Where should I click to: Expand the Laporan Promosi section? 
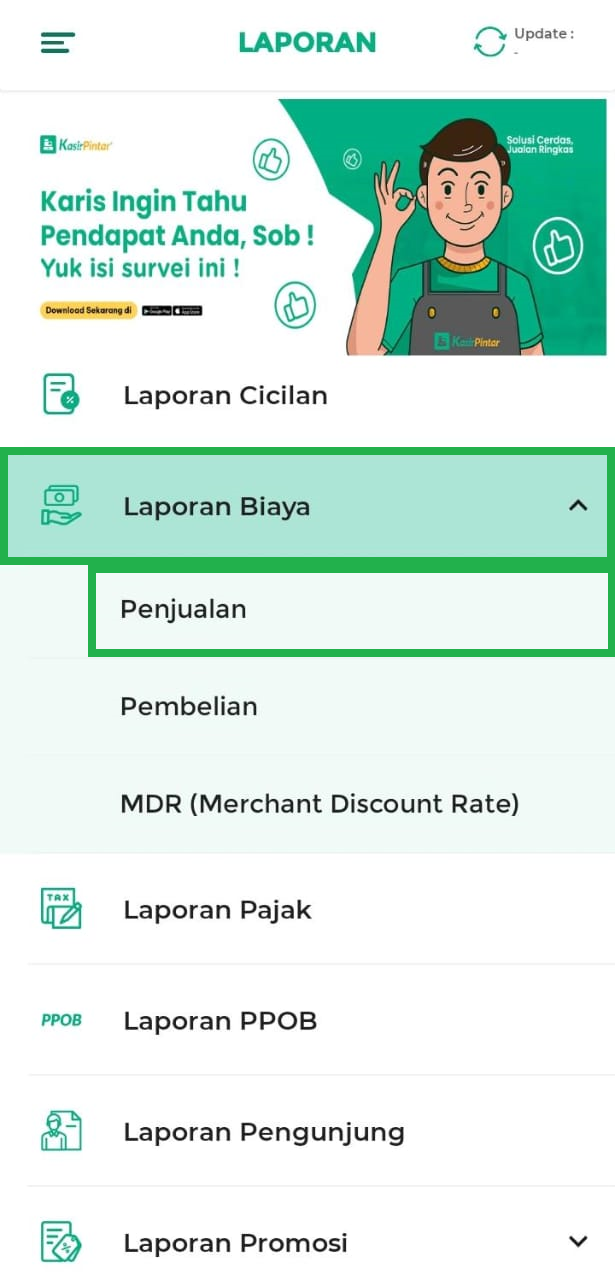[x=577, y=1242]
